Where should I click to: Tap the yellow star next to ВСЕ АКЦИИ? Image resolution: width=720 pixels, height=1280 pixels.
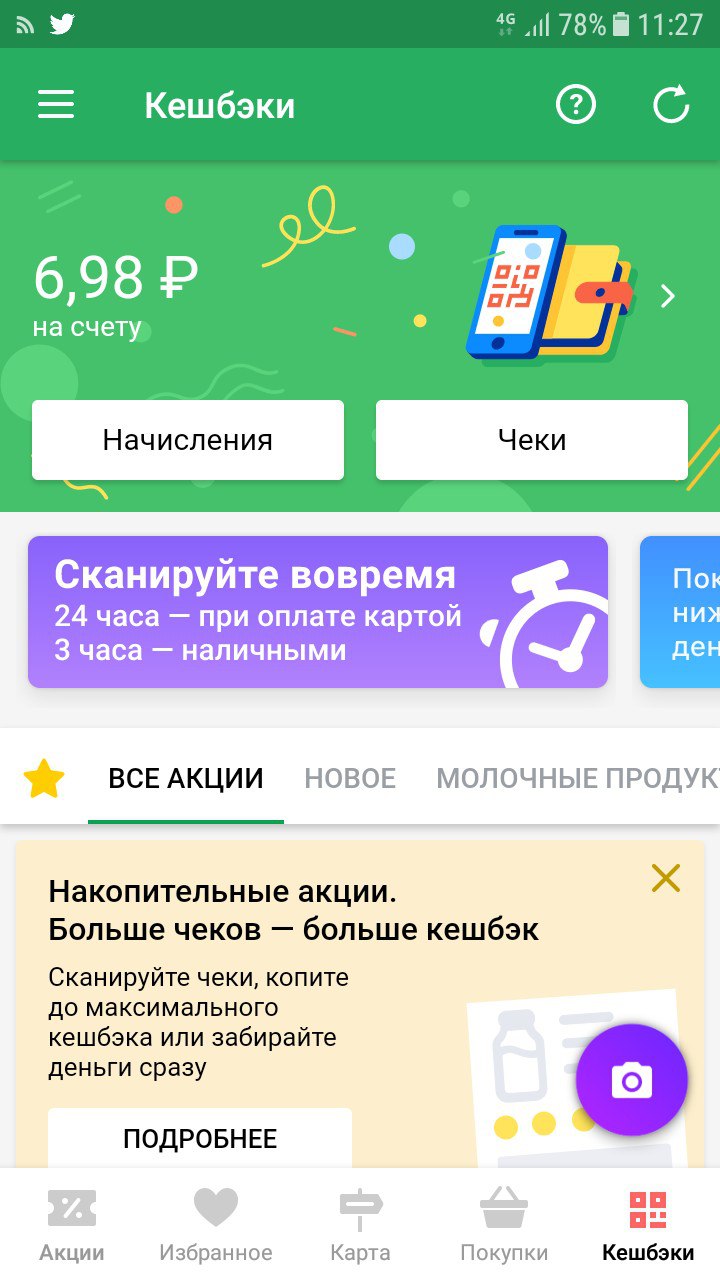coord(44,777)
